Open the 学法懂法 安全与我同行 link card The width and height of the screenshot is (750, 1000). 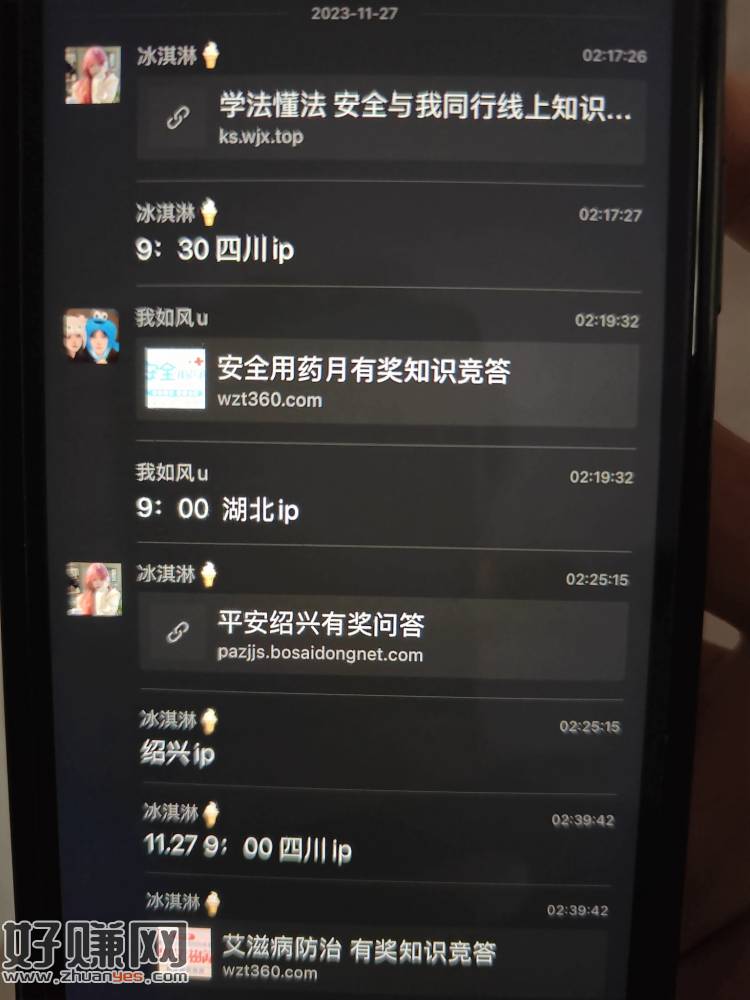point(390,120)
